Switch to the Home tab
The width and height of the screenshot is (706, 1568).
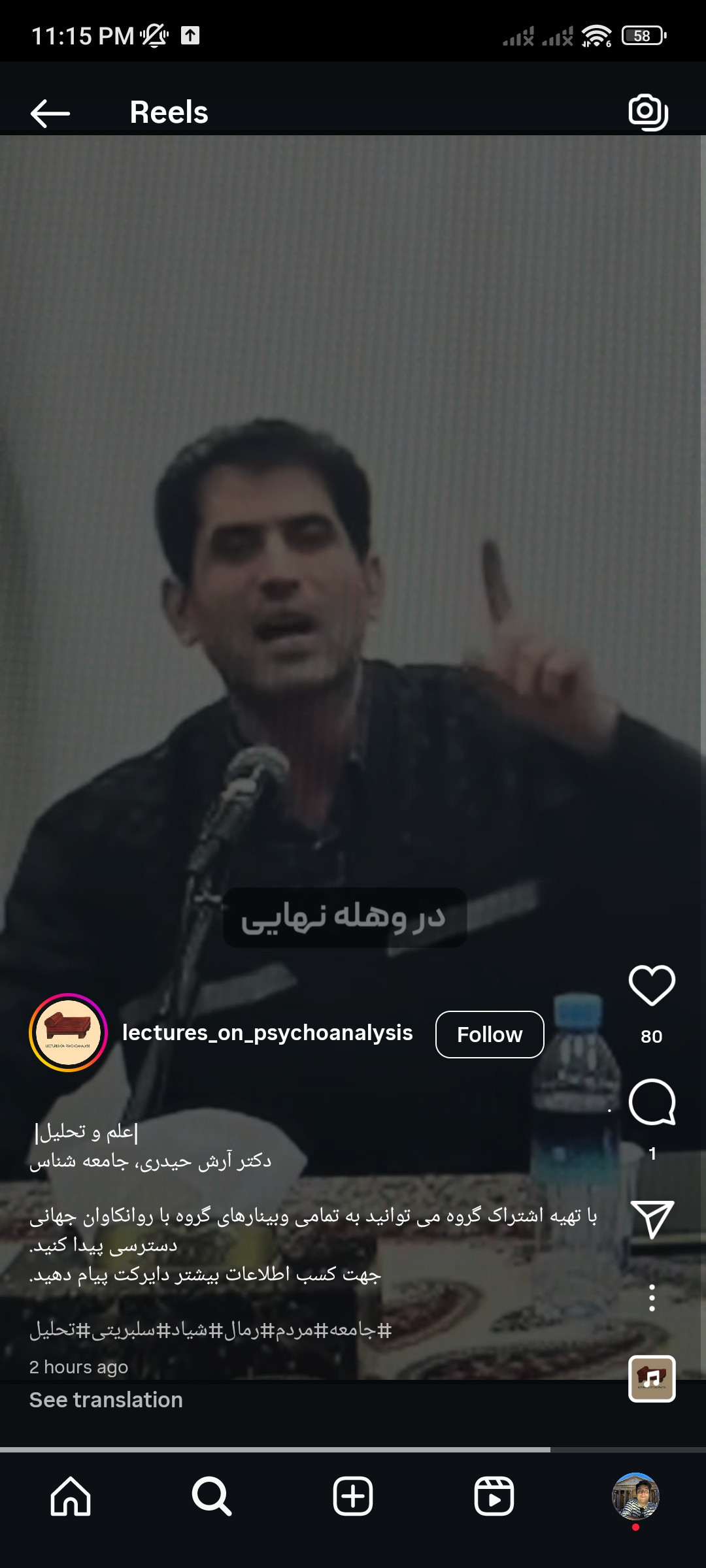(x=71, y=1496)
